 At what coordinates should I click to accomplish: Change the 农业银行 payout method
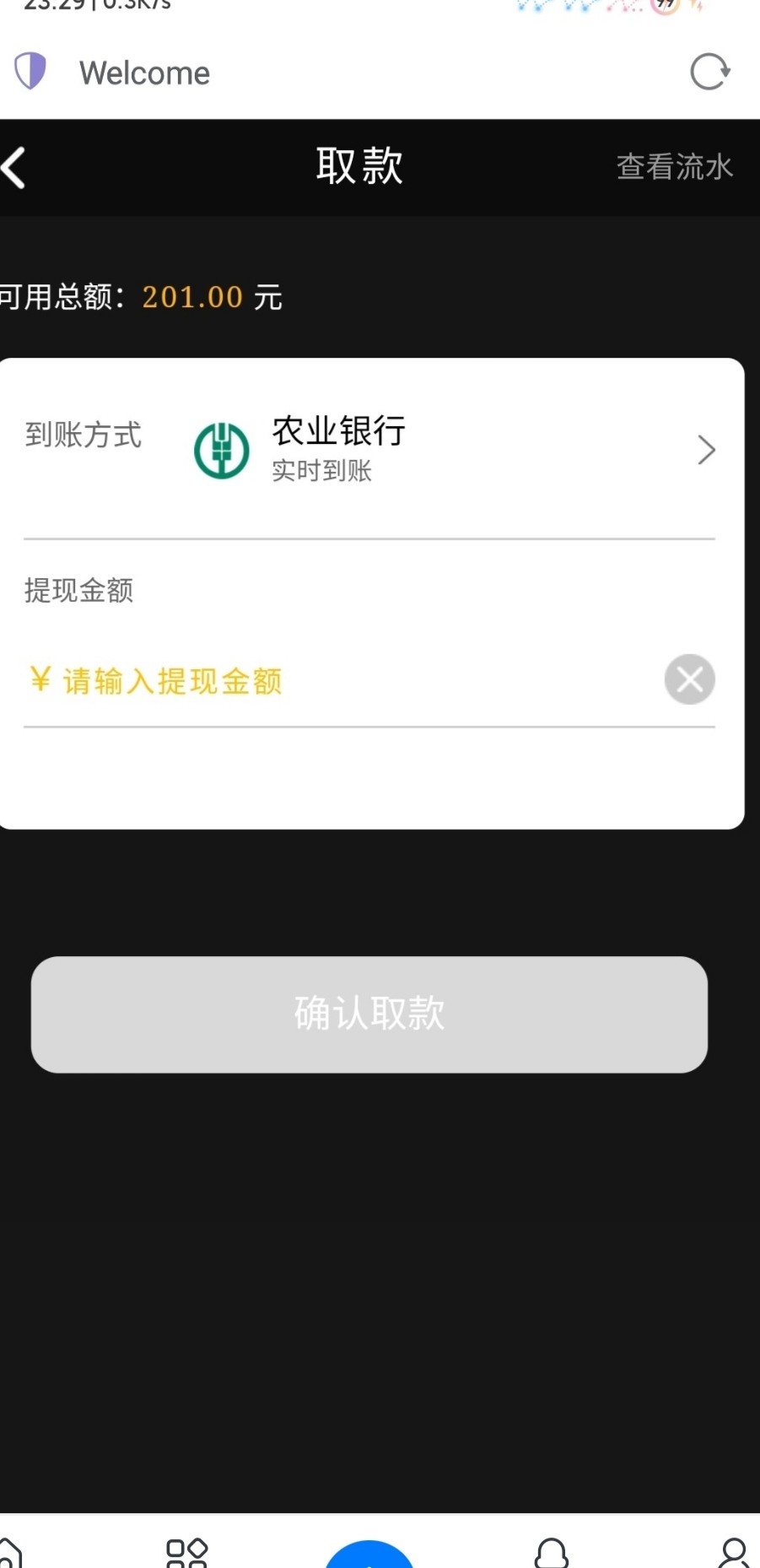tap(454, 449)
